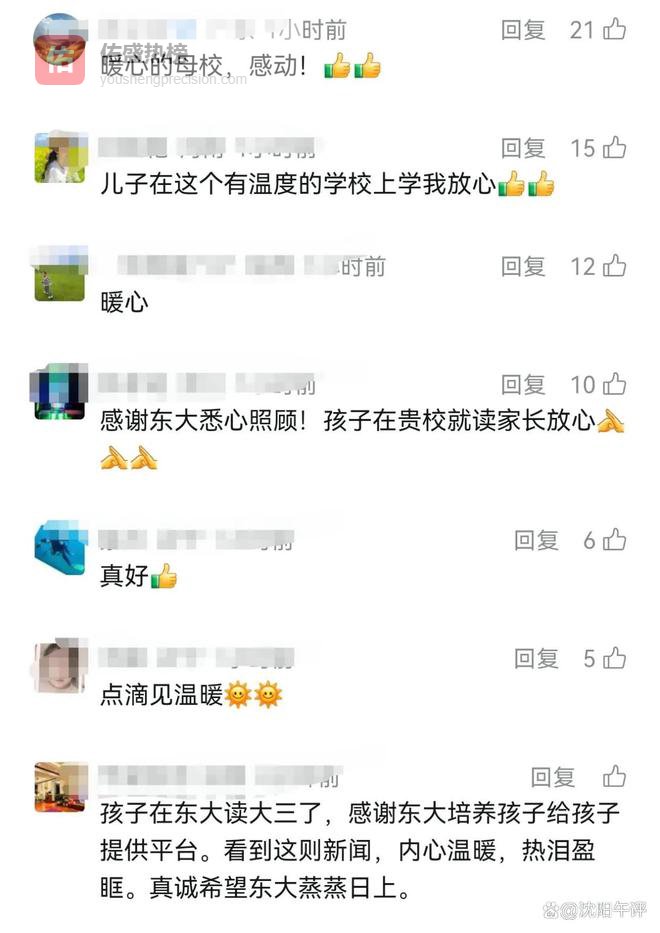
Task: Reply to the comment "暖心的母校，感动！"
Action: click(x=523, y=30)
